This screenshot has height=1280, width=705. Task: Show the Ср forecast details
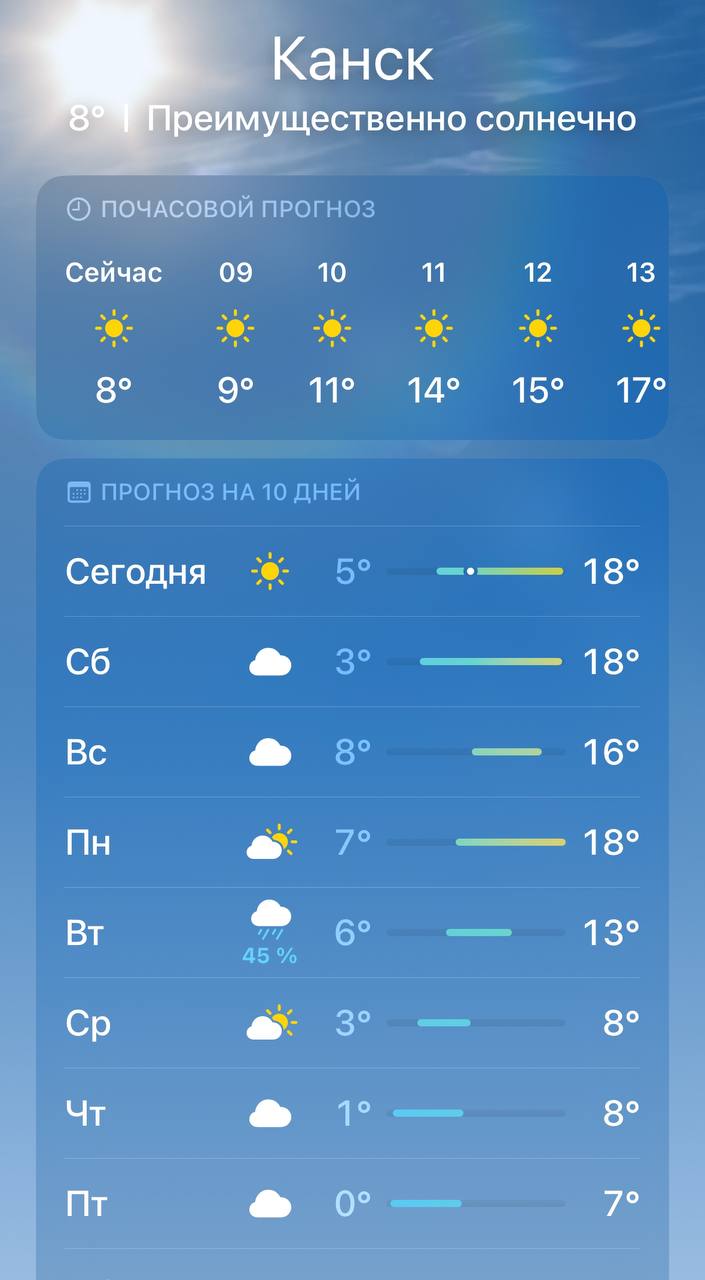(x=352, y=1023)
